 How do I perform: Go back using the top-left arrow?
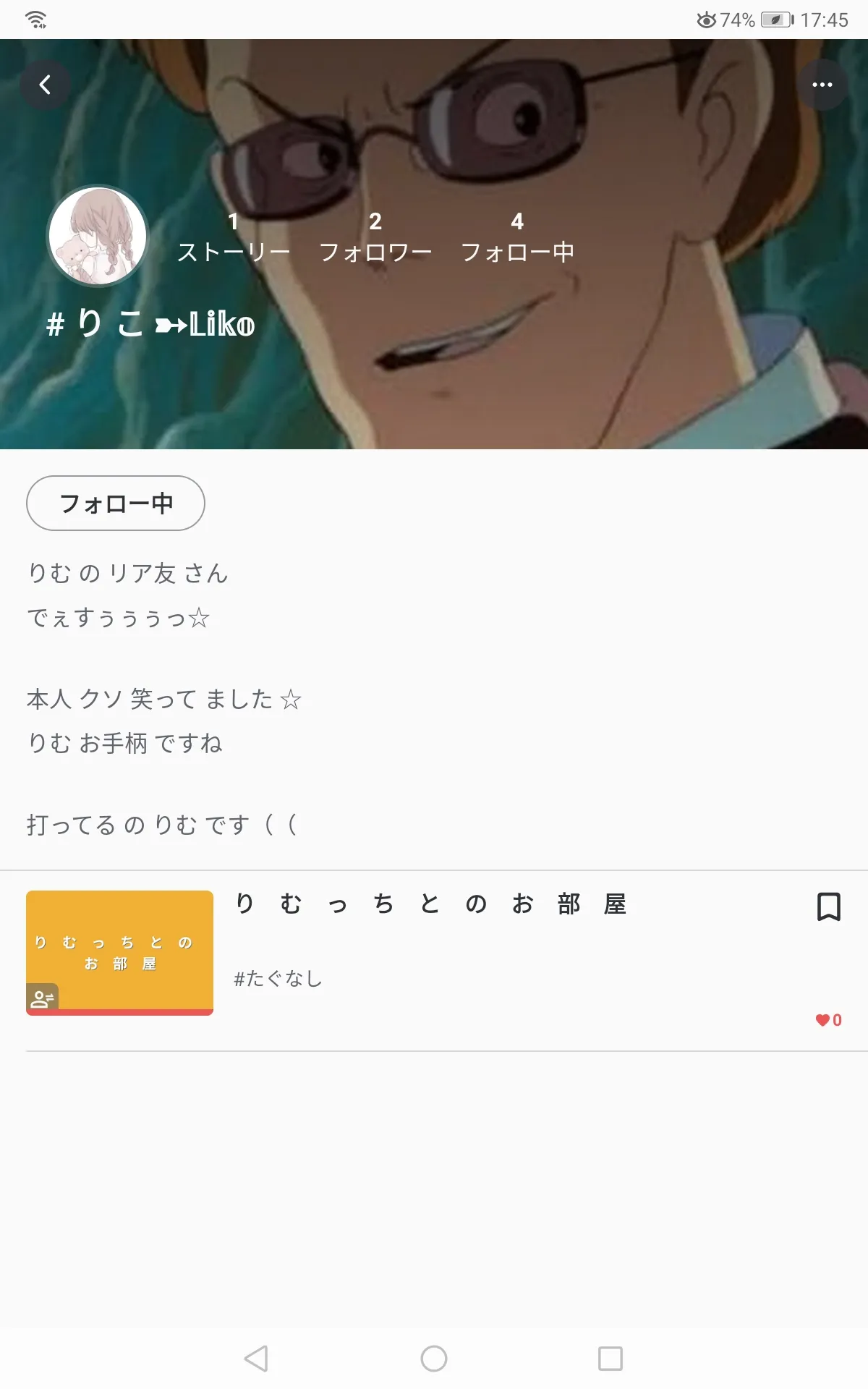click(x=45, y=85)
